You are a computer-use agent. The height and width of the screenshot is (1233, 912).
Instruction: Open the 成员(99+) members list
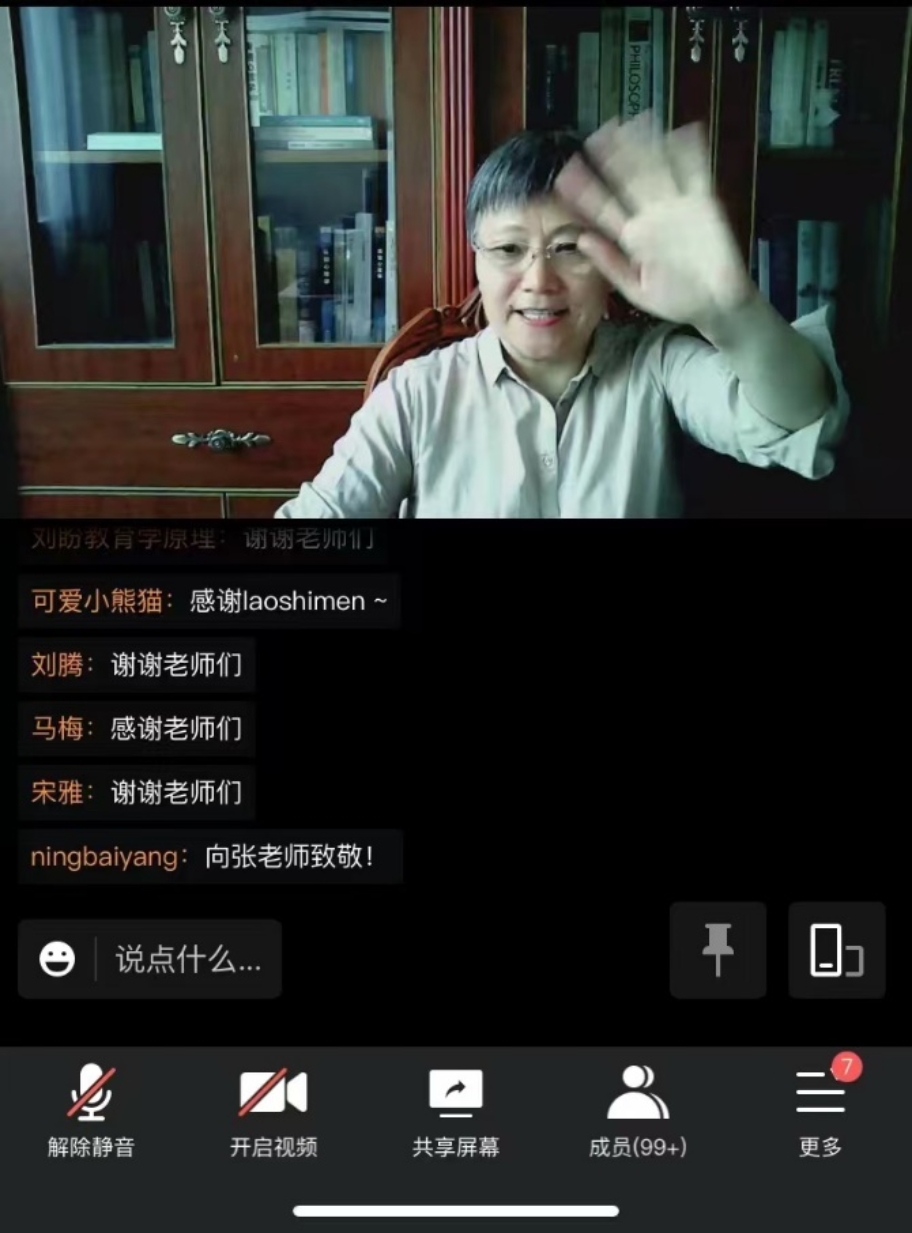point(638,1110)
